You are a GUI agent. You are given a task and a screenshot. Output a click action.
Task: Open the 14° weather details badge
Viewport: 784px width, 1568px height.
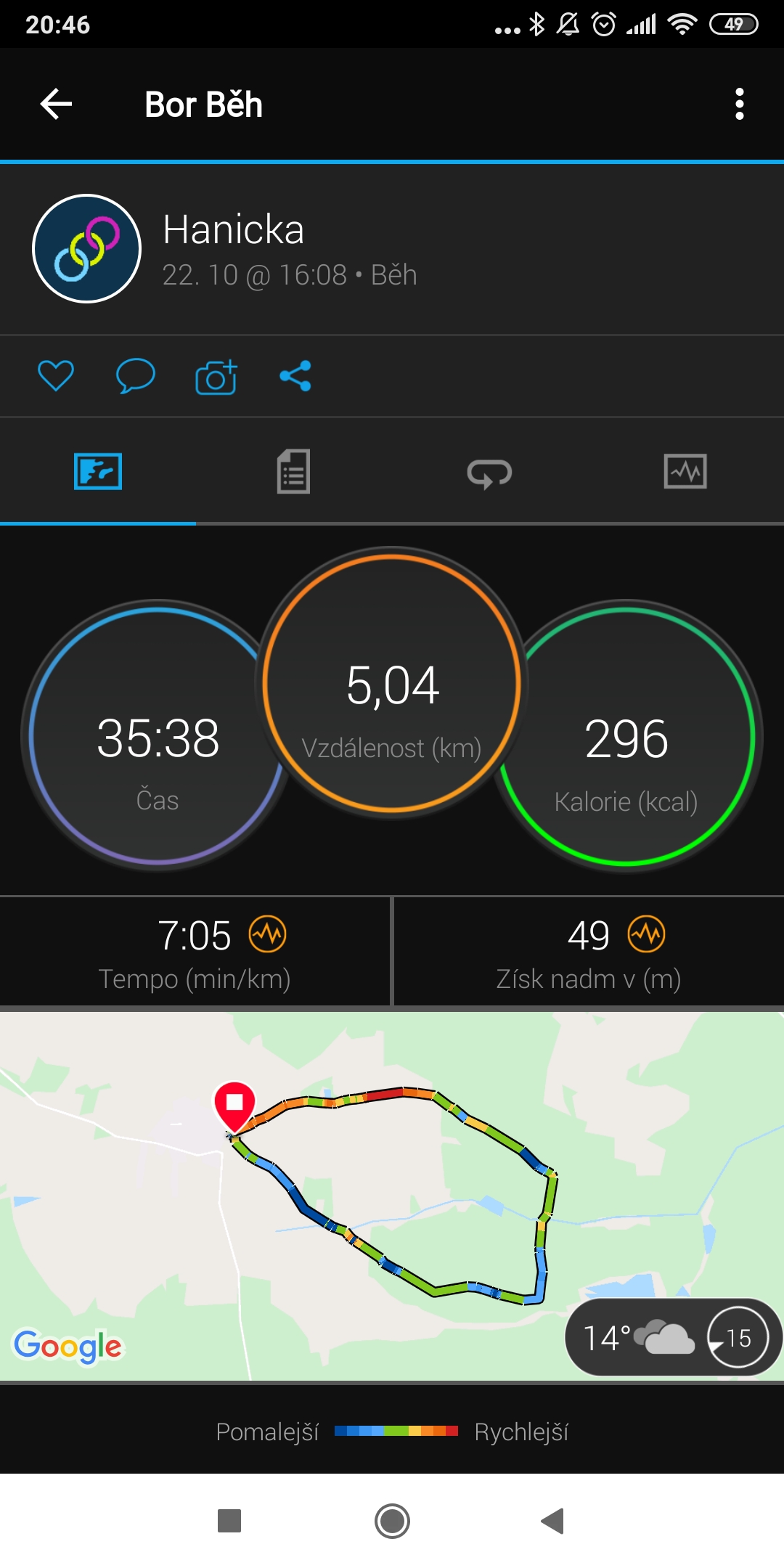pyautogui.click(x=672, y=1337)
